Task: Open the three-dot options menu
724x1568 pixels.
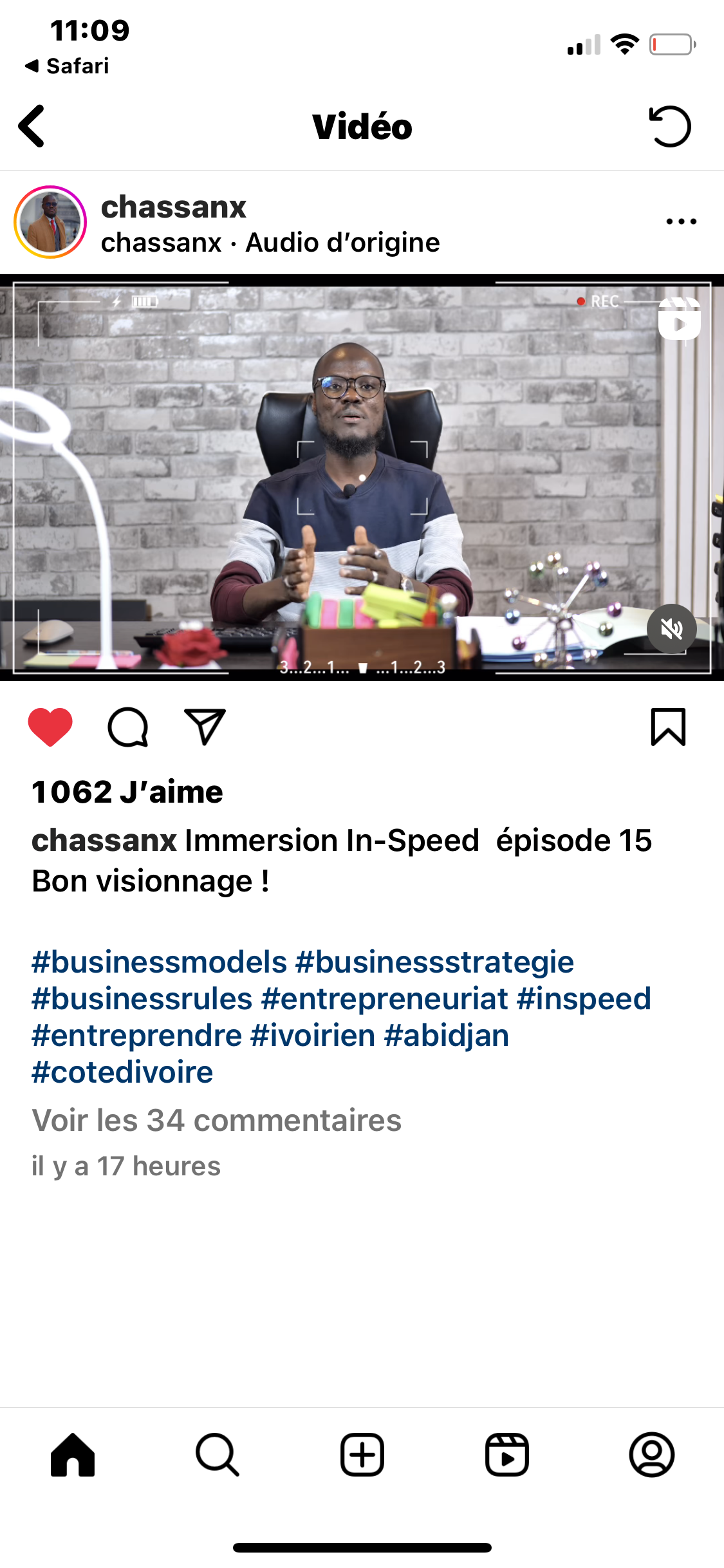Action: 681,221
